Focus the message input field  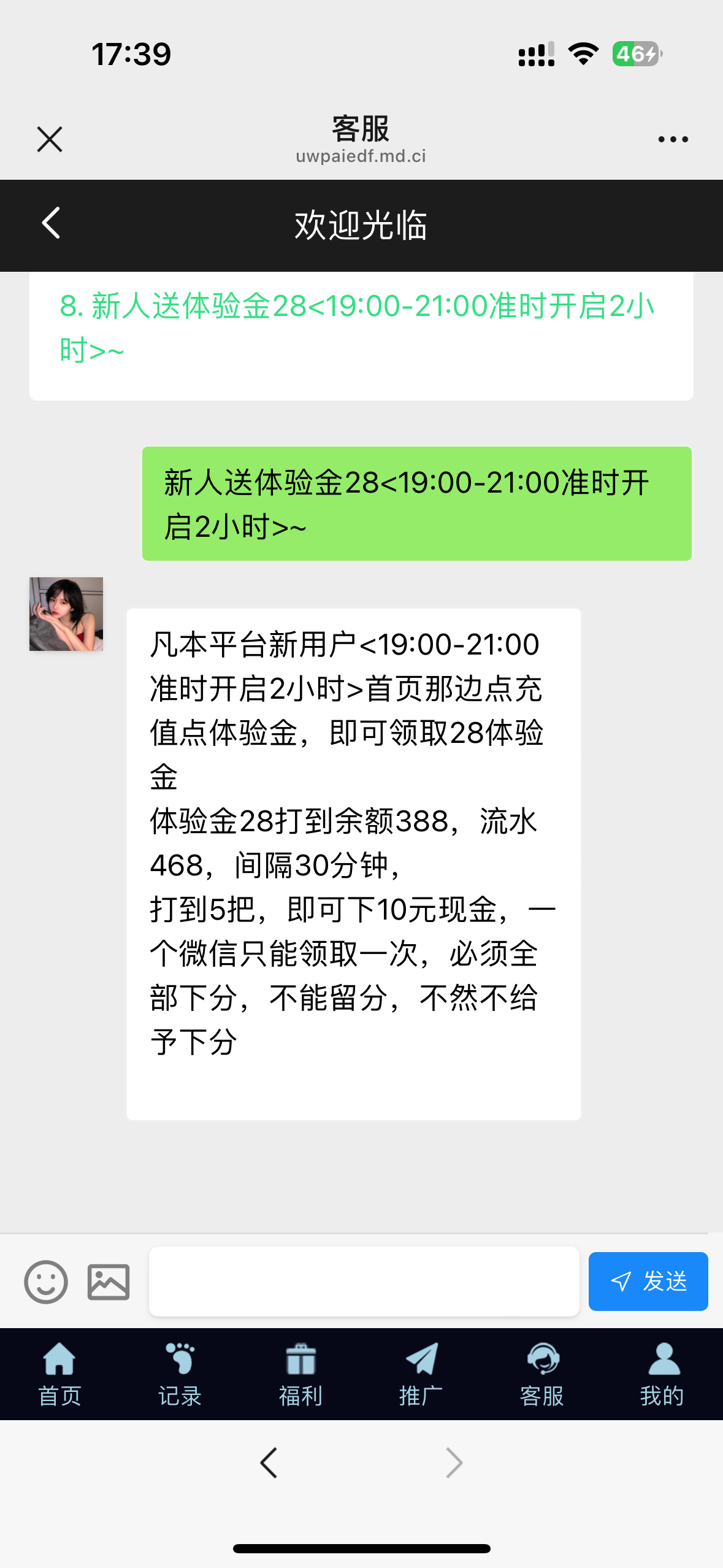[x=364, y=1282]
